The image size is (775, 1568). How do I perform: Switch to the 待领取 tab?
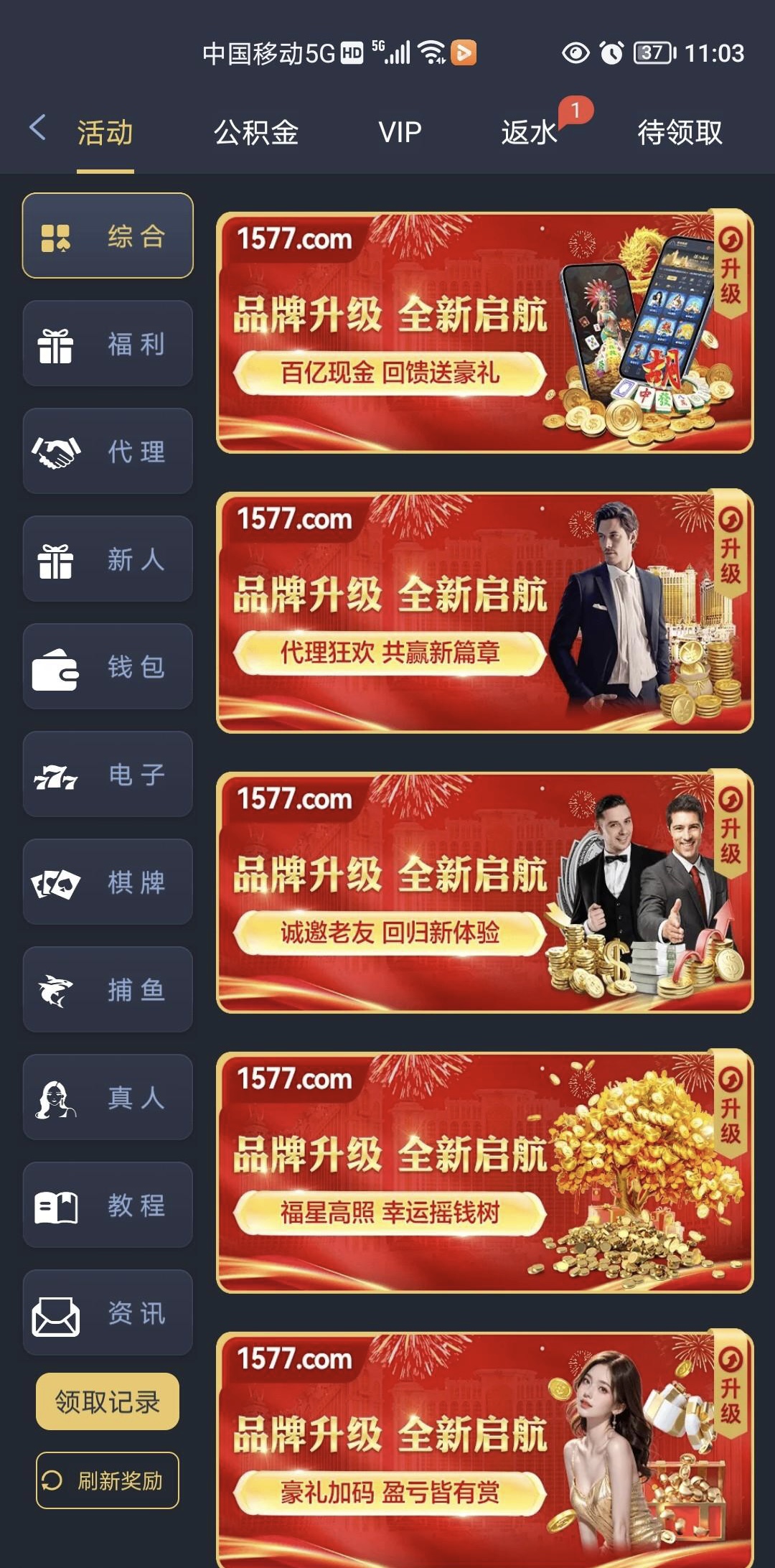(680, 133)
